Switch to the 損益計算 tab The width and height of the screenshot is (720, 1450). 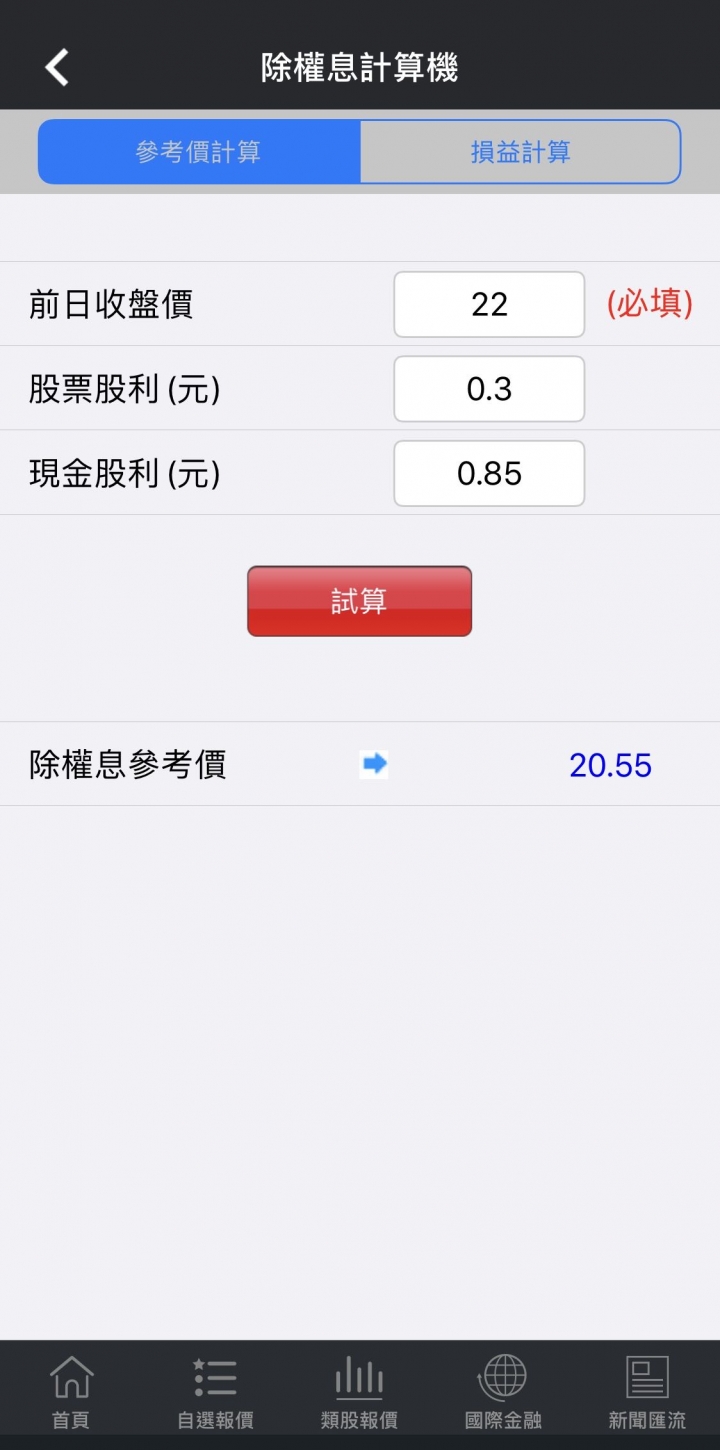520,152
